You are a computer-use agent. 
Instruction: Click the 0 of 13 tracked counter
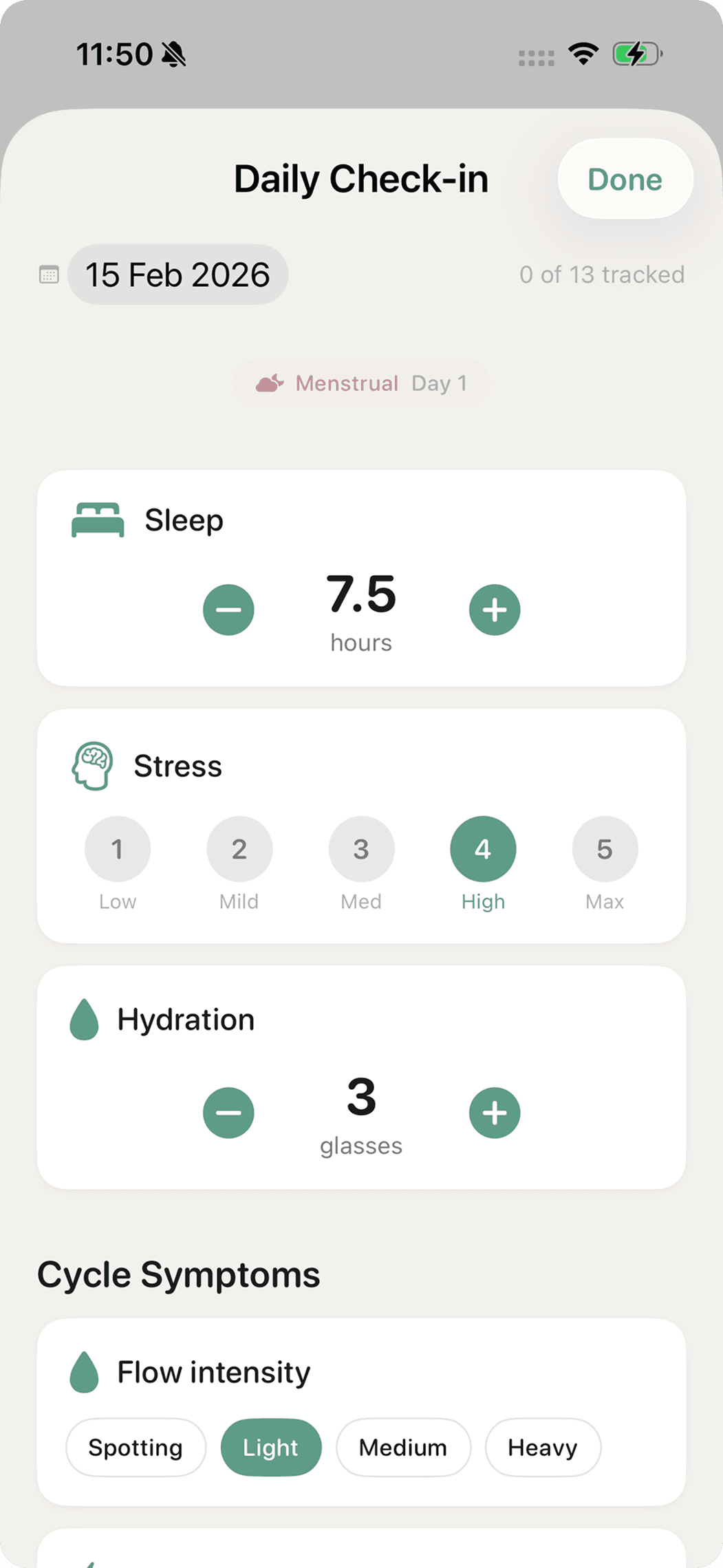point(601,275)
